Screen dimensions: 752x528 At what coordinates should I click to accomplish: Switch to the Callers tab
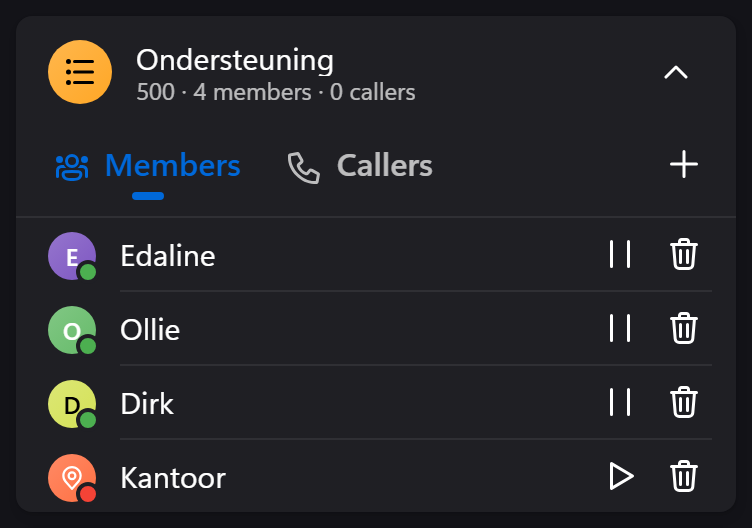click(360, 166)
